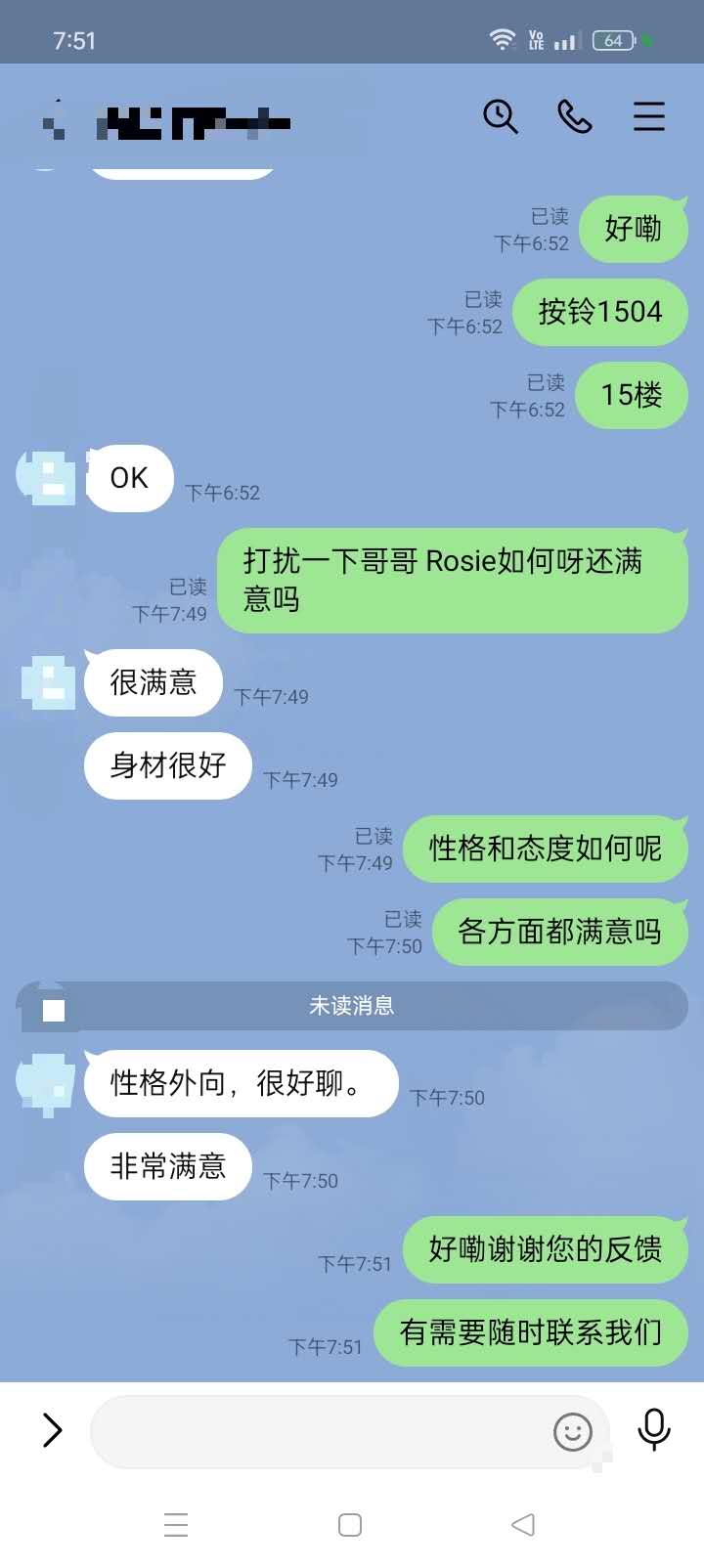Viewport: 704px width, 1568px height.
Task: Tap system back button in navigation bar
Action: tap(523, 1524)
